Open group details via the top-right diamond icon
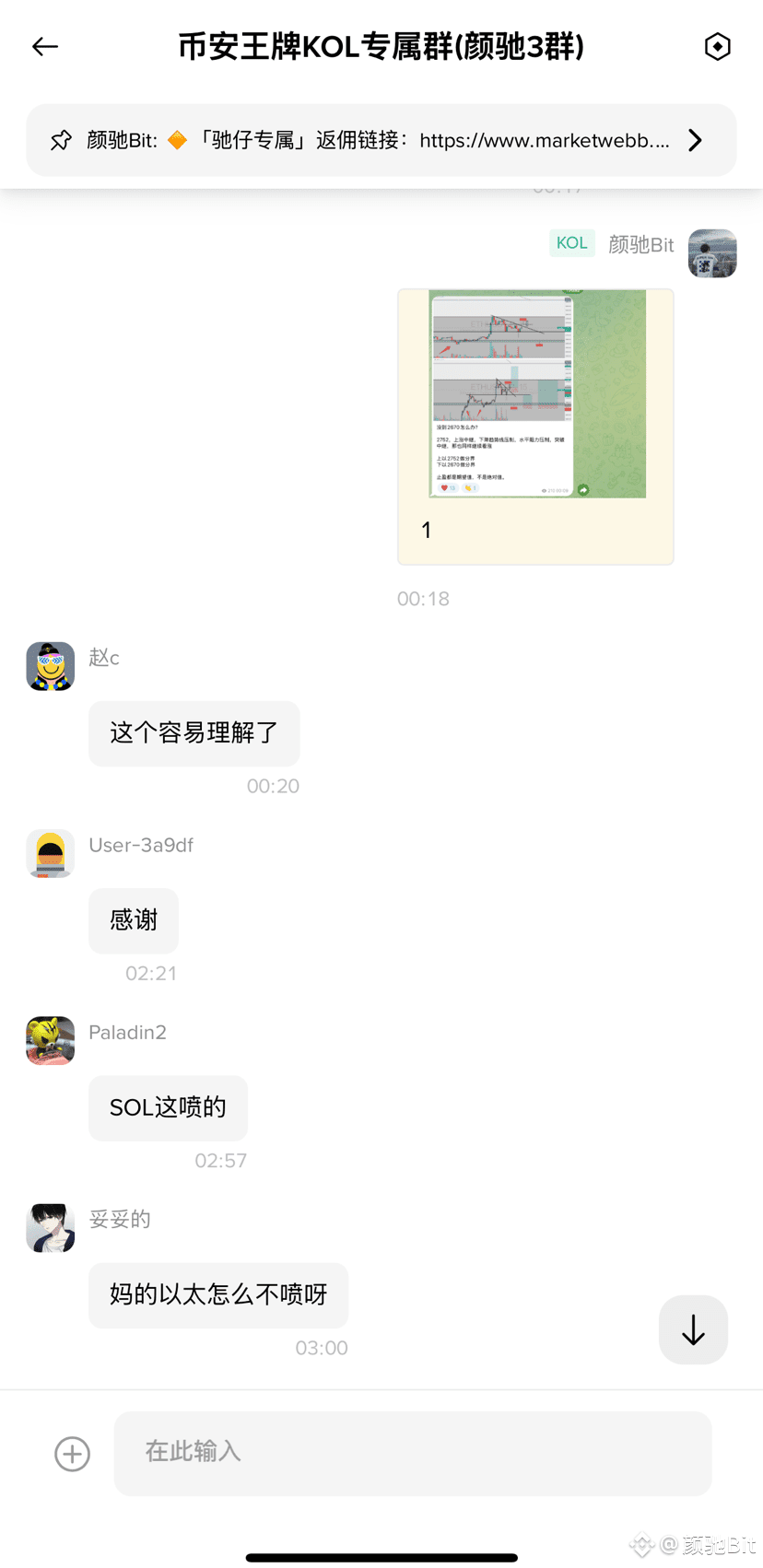Viewport: 763px width, 1568px height. [x=717, y=46]
